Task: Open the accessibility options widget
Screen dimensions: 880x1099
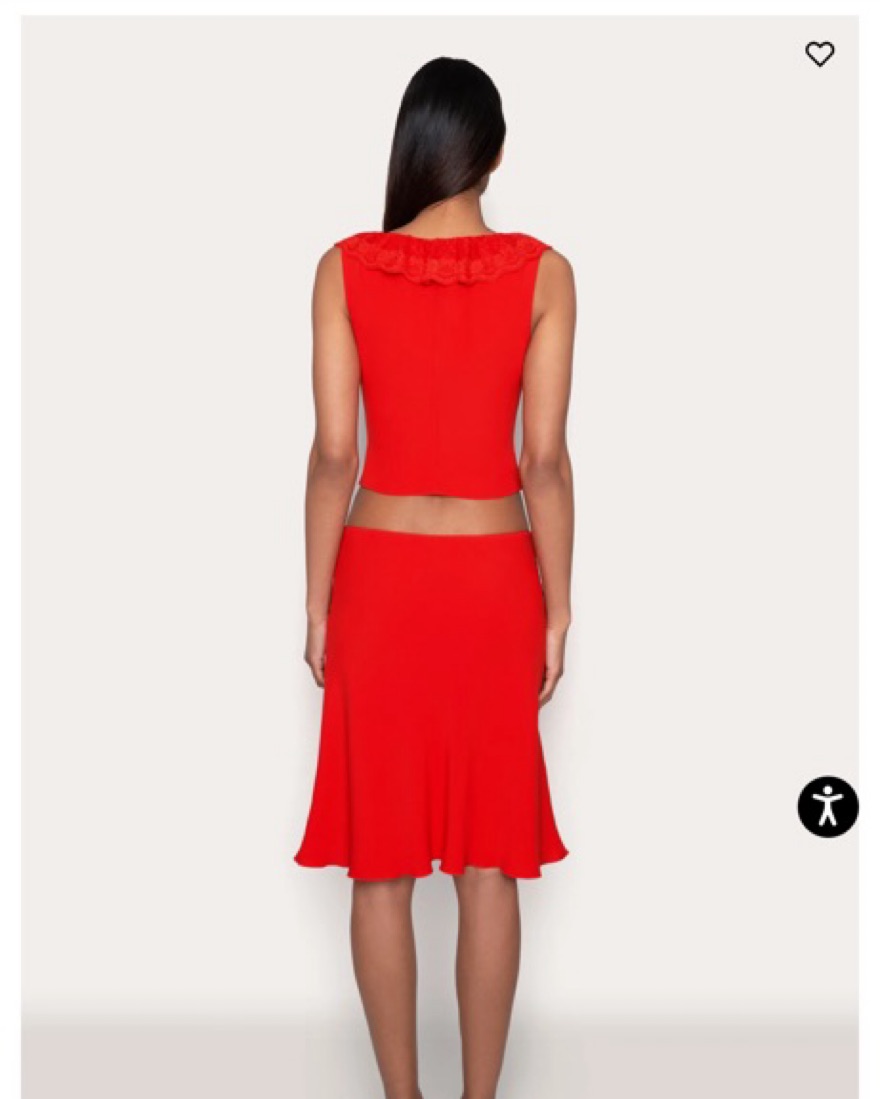Action: point(827,806)
